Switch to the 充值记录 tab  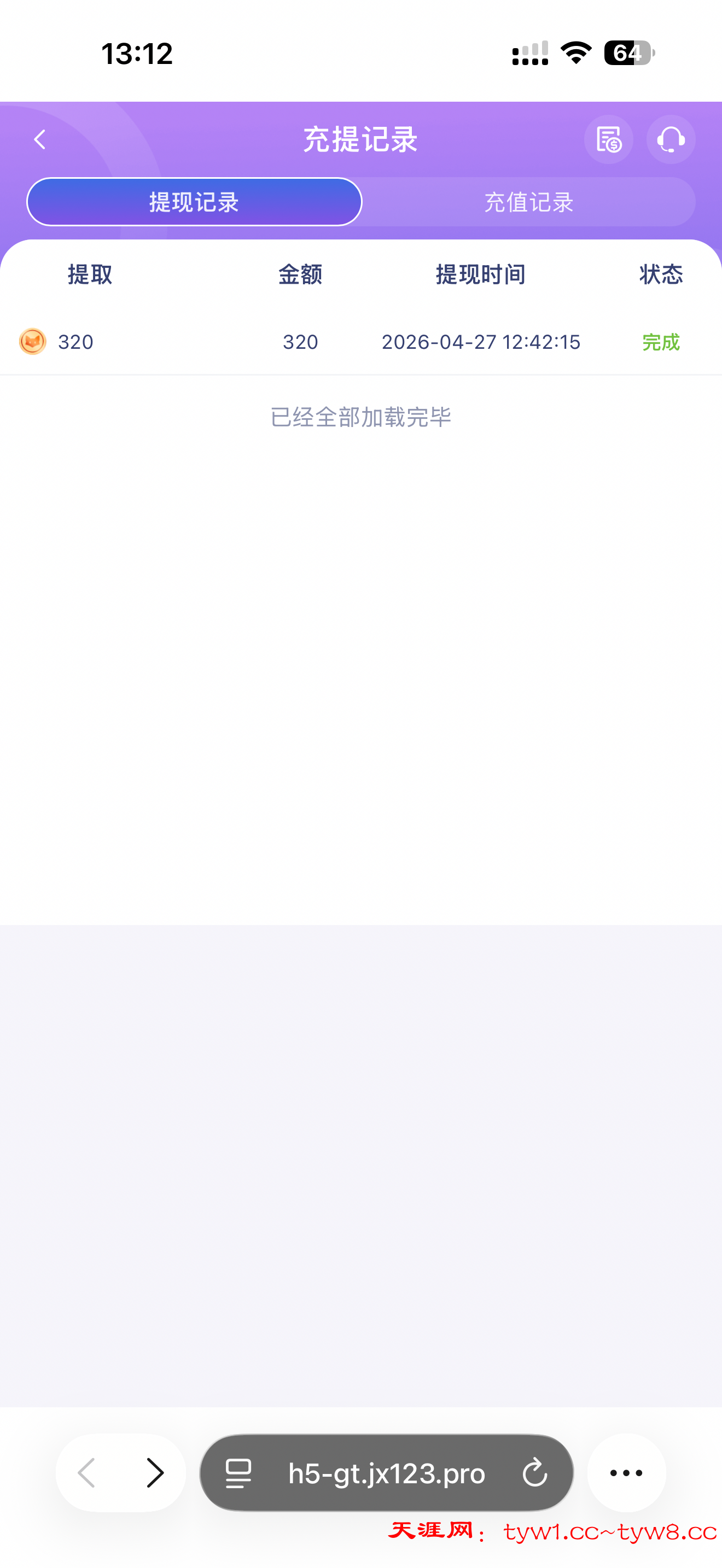[x=528, y=202]
